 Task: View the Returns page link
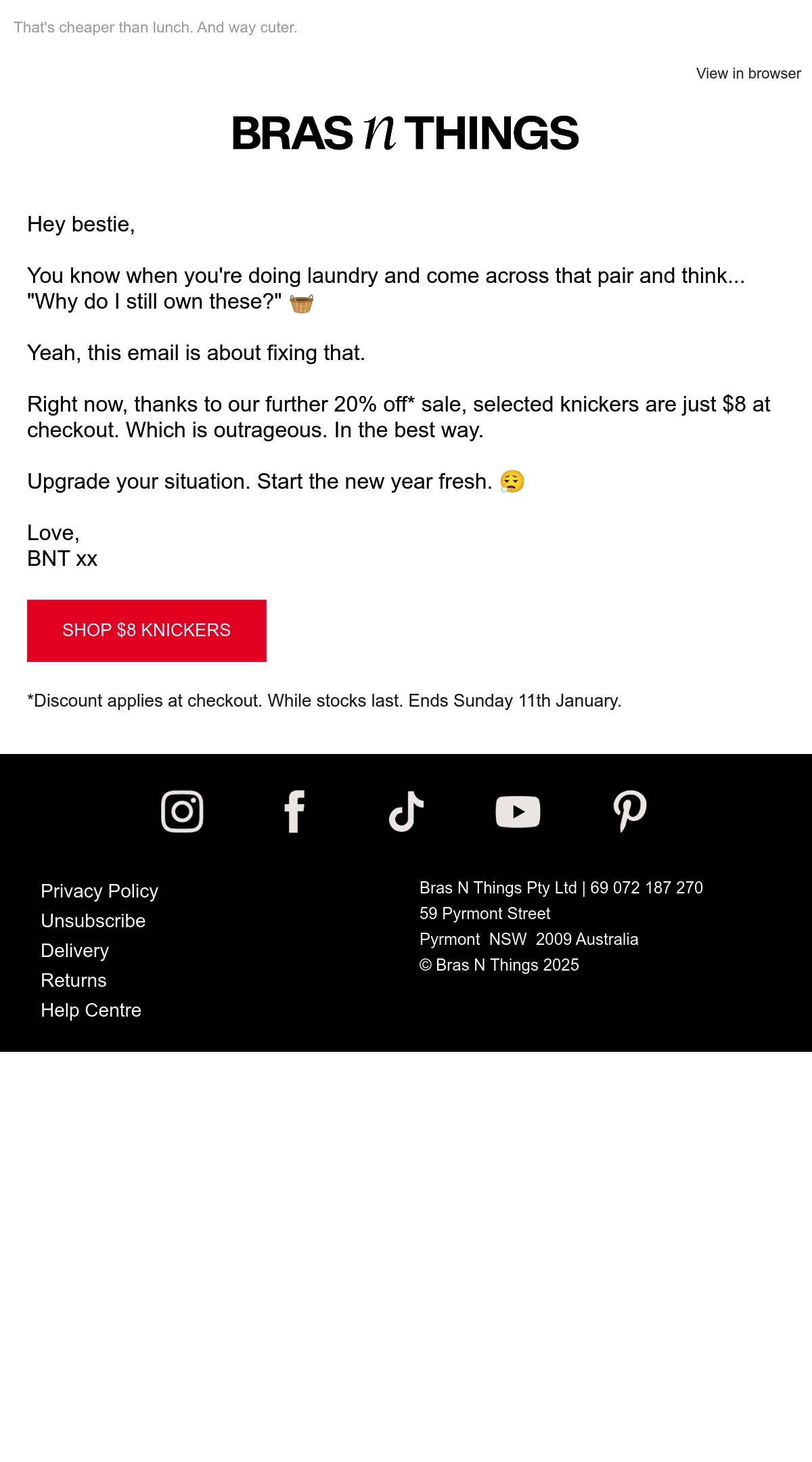click(74, 980)
